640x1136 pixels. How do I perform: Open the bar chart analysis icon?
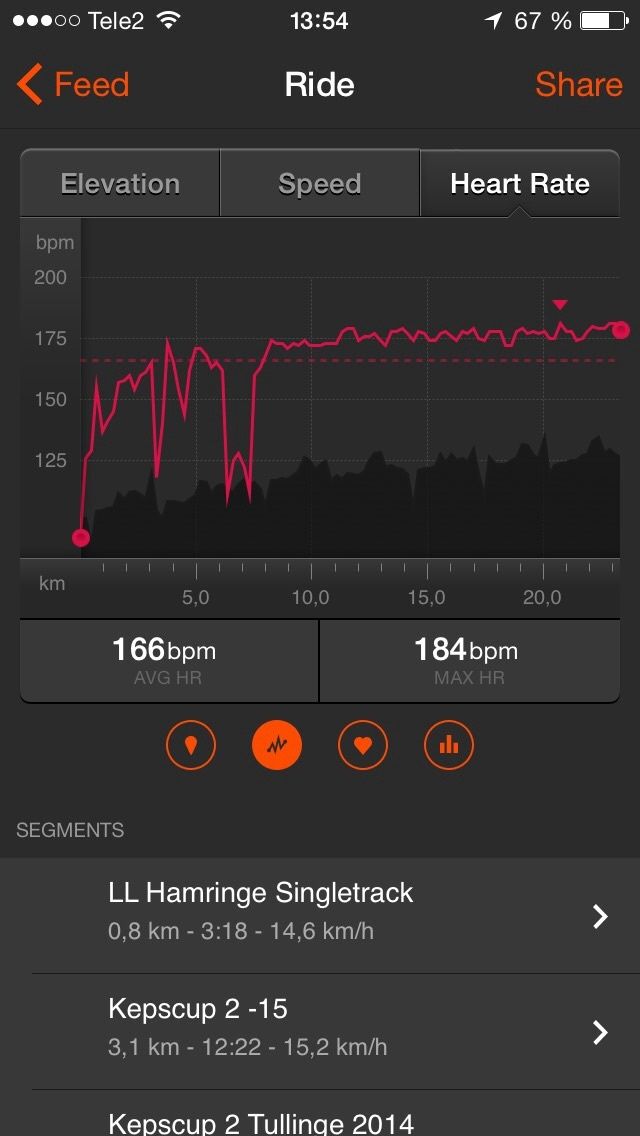pos(449,745)
